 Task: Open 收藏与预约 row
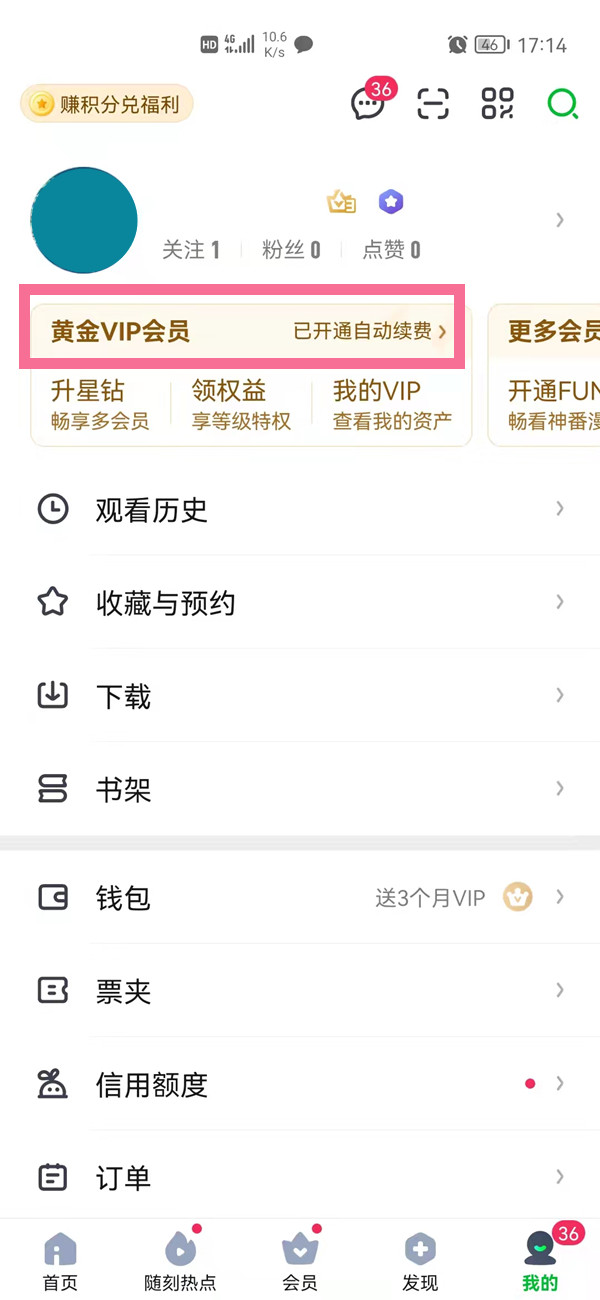(x=300, y=603)
